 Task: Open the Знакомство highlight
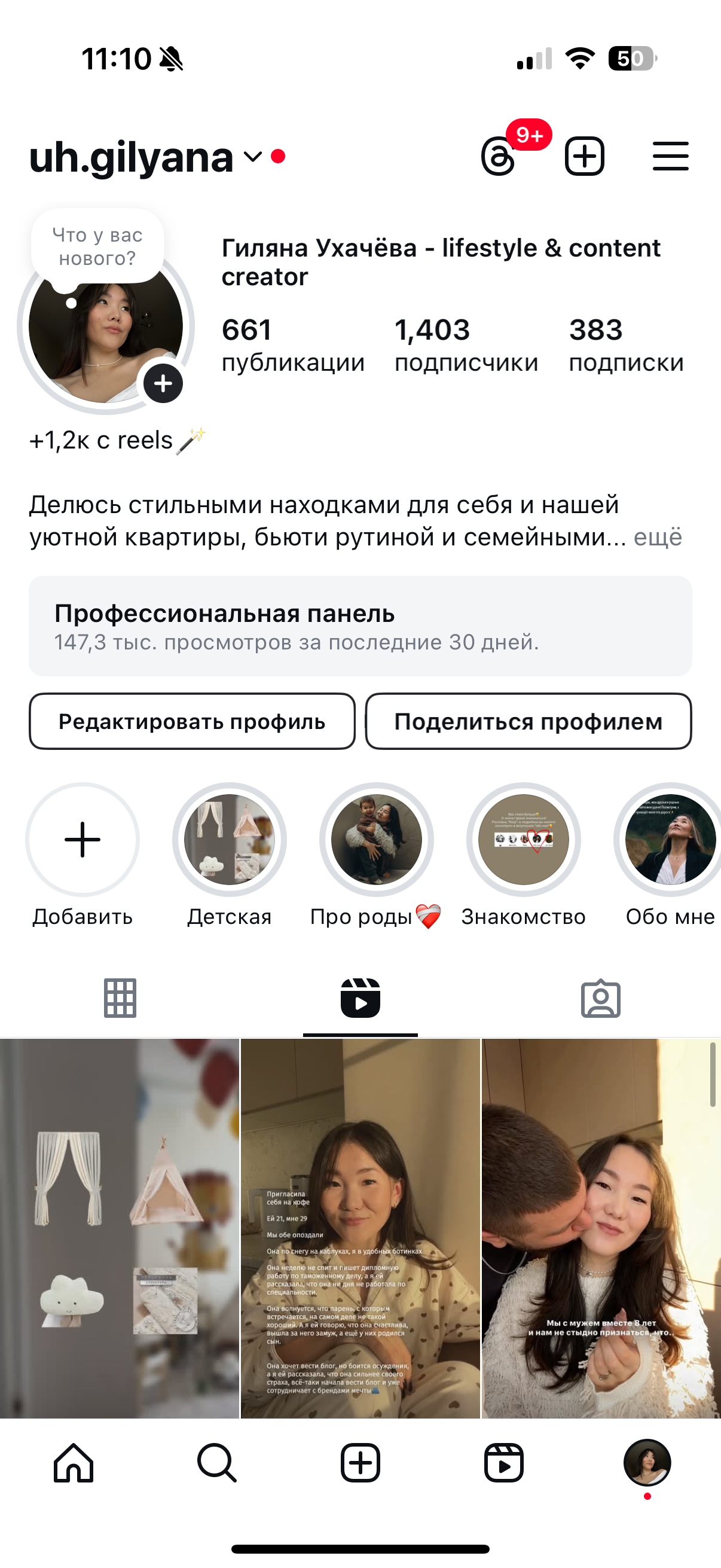coord(523,840)
